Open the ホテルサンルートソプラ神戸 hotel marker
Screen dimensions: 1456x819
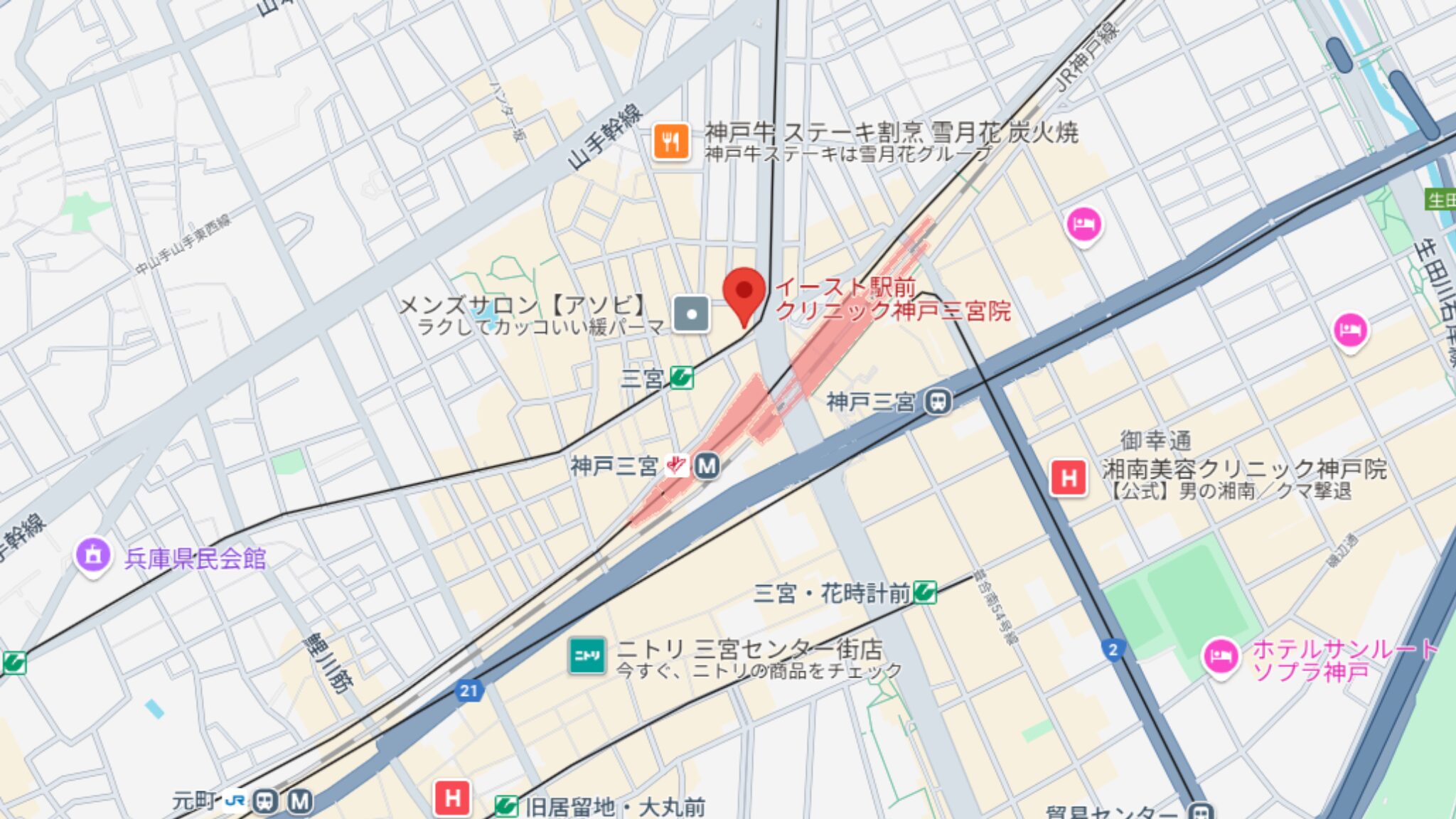click(x=1221, y=656)
